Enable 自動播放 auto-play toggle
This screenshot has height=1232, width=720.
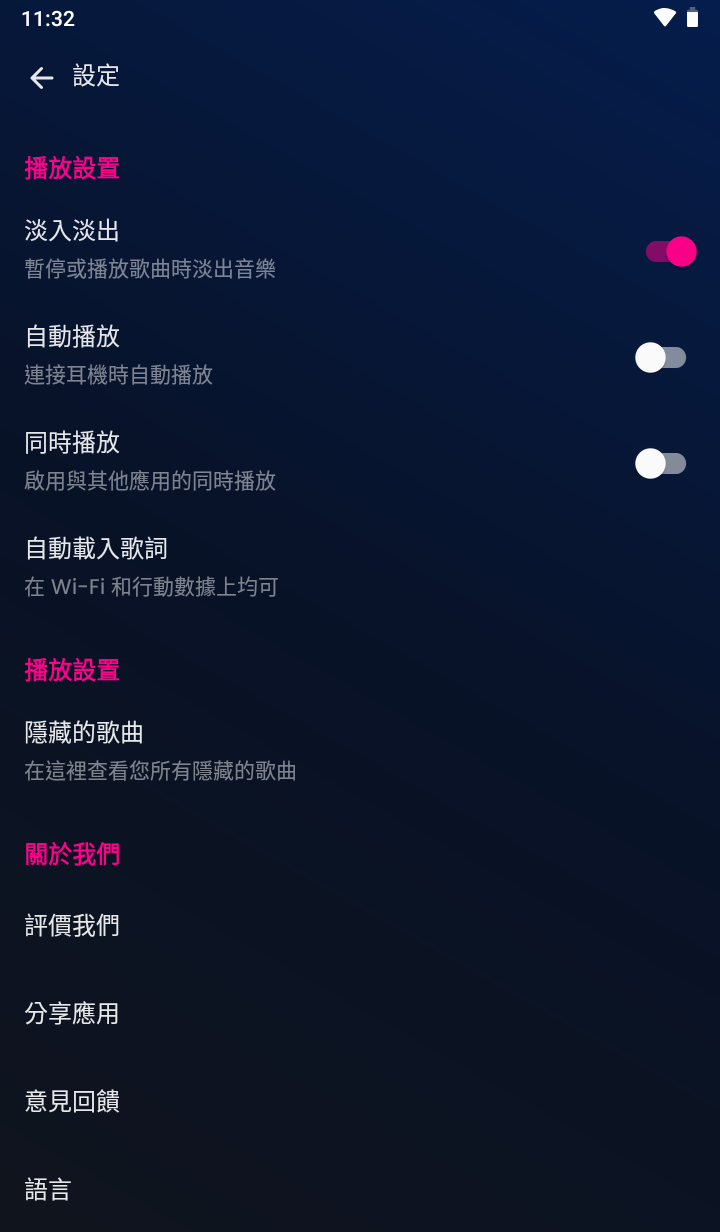(662, 357)
